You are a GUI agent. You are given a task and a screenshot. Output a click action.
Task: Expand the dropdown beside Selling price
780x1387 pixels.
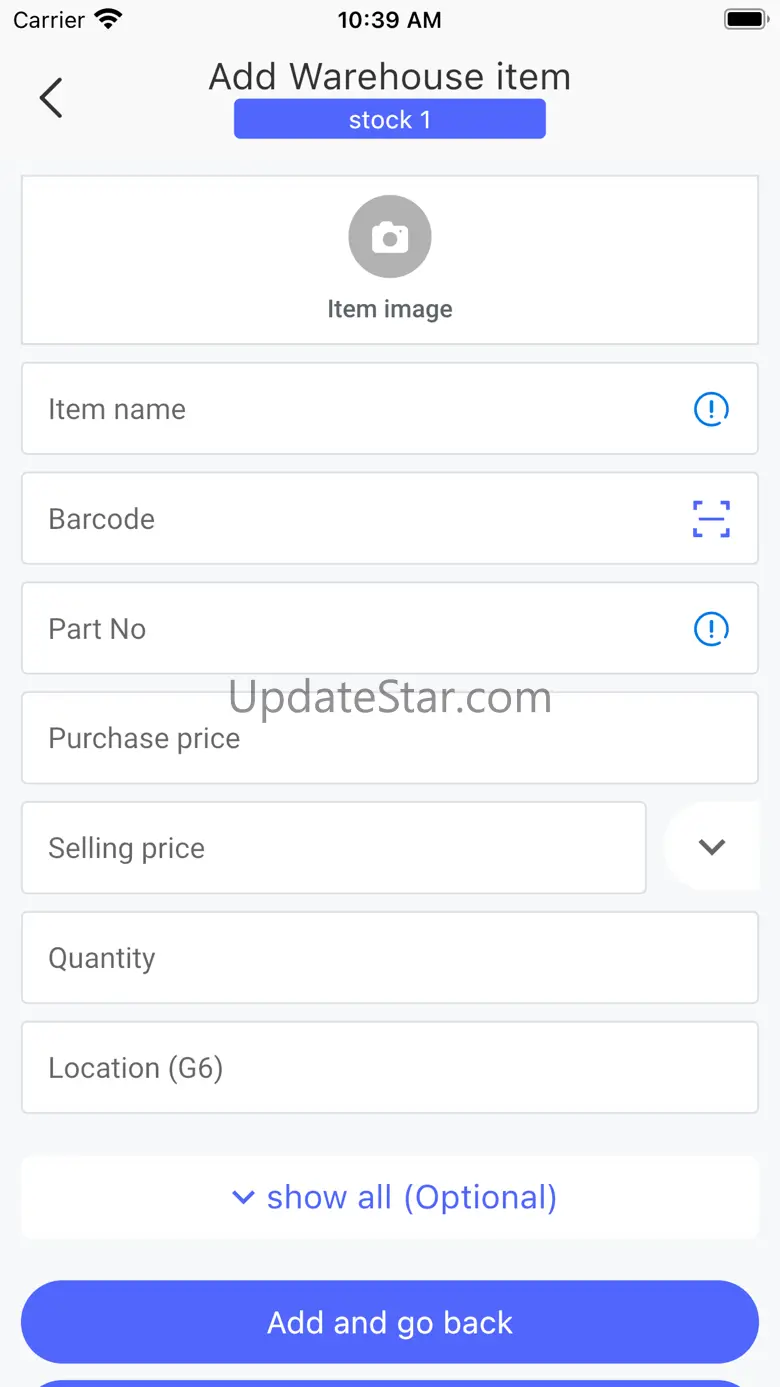click(712, 847)
